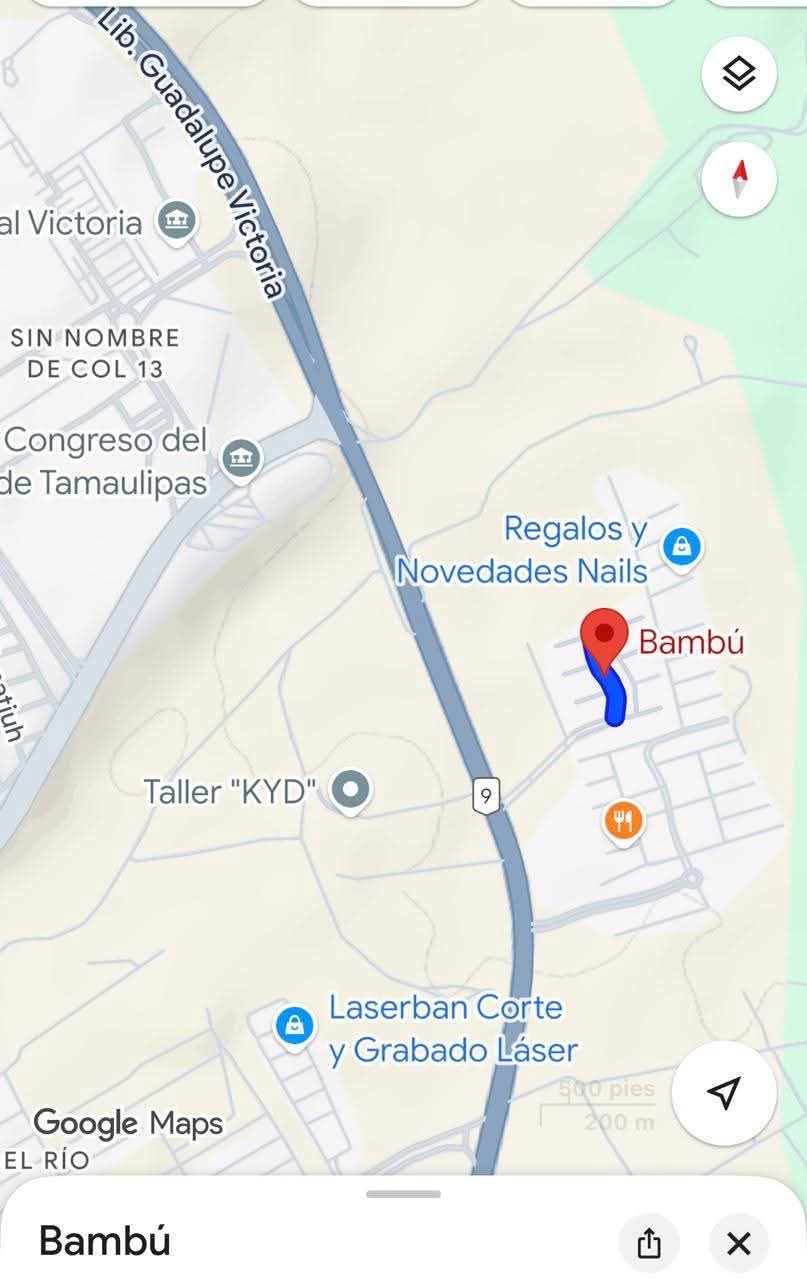This screenshot has height=1280, width=807.
Task: Open Congreso del Estado de Tamaulipas marker
Action: tap(240, 459)
